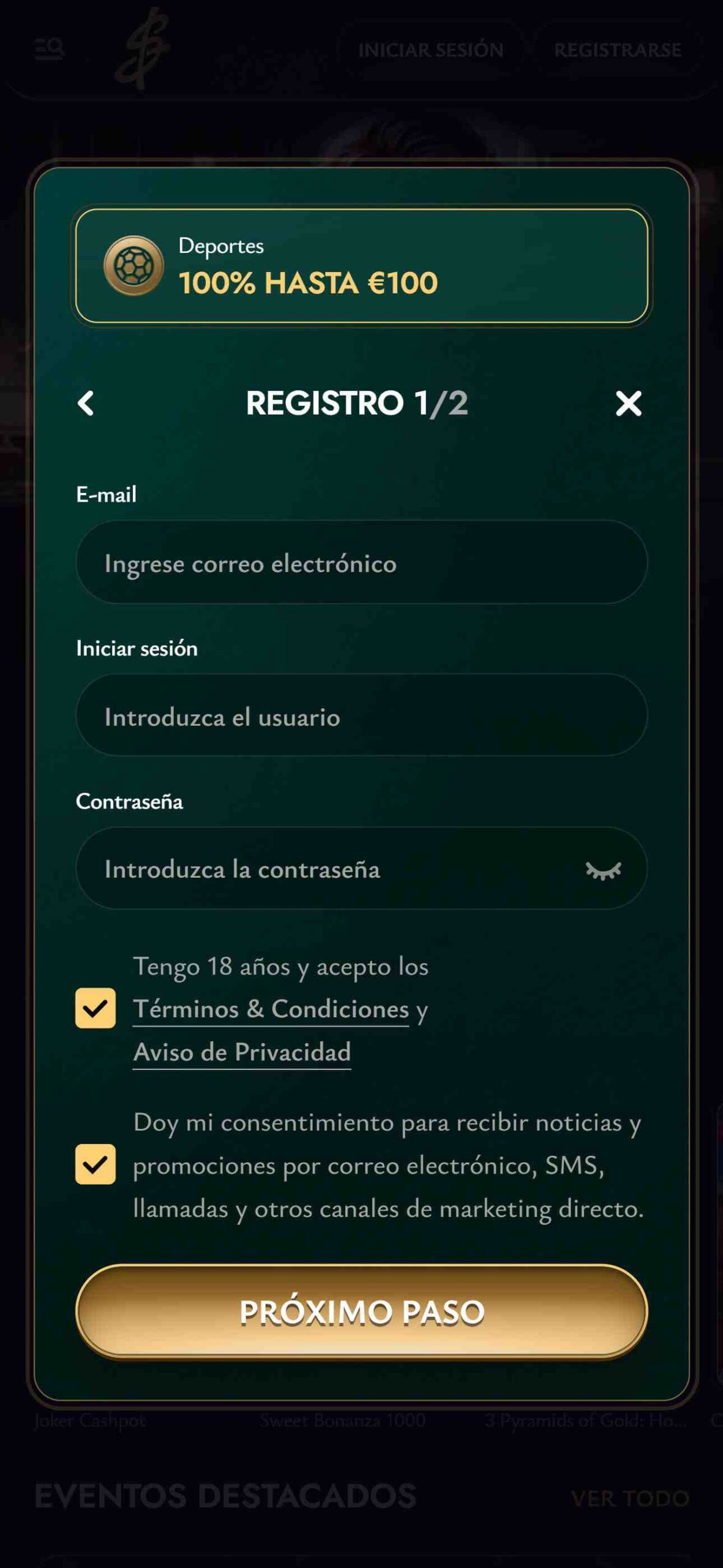Select the Deportes 100% bonus banner
This screenshot has width=723, height=1568.
[361, 266]
